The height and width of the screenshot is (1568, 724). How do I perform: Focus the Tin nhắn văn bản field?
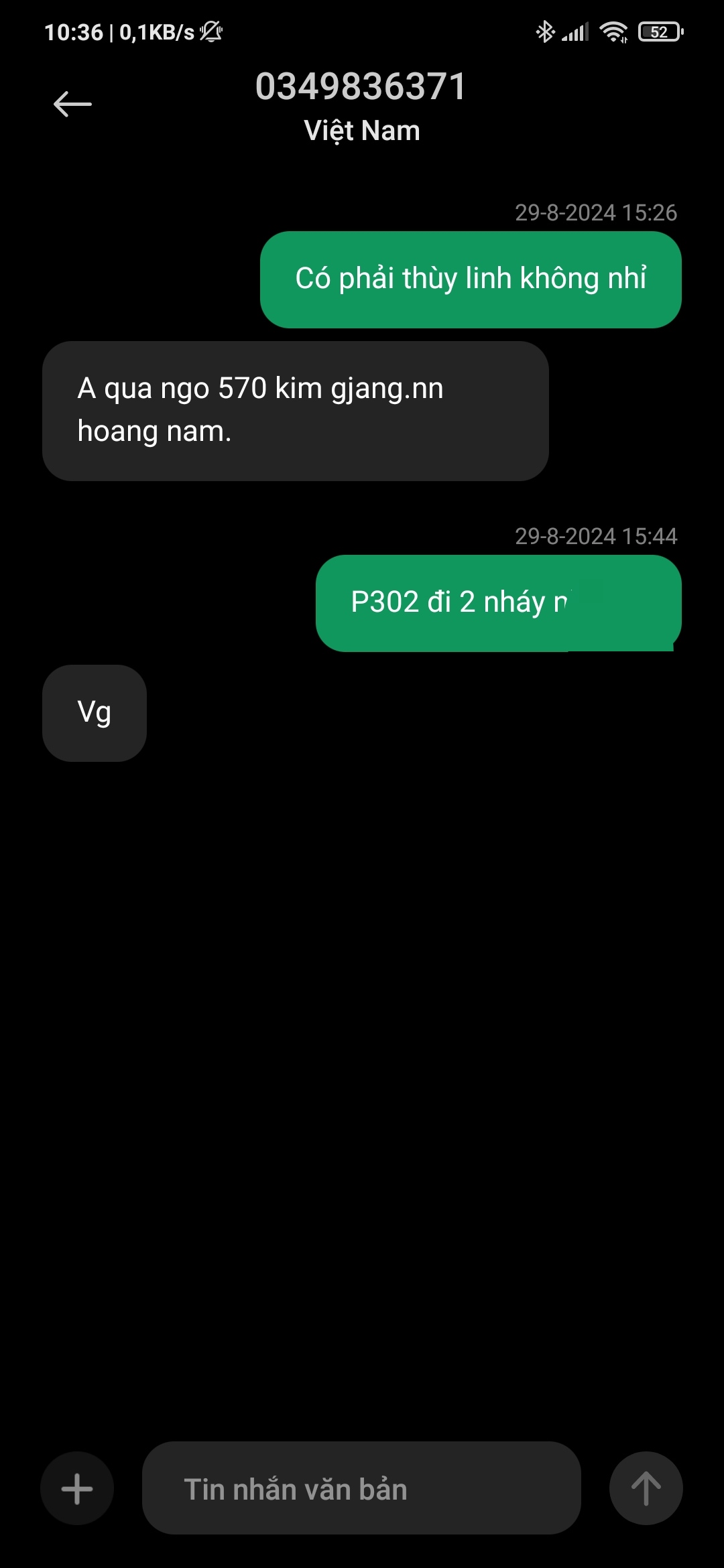point(361,1488)
